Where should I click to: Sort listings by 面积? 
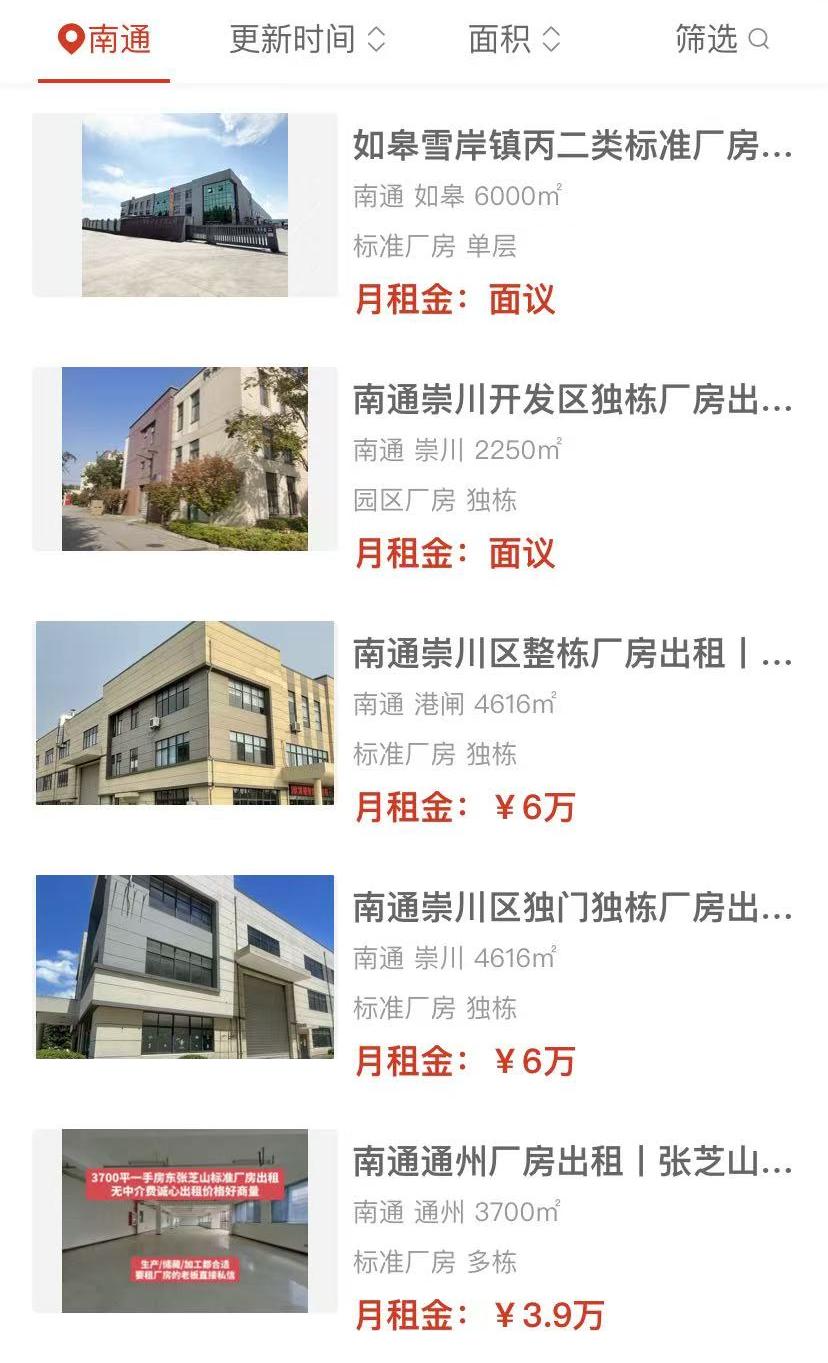tap(514, 40)
